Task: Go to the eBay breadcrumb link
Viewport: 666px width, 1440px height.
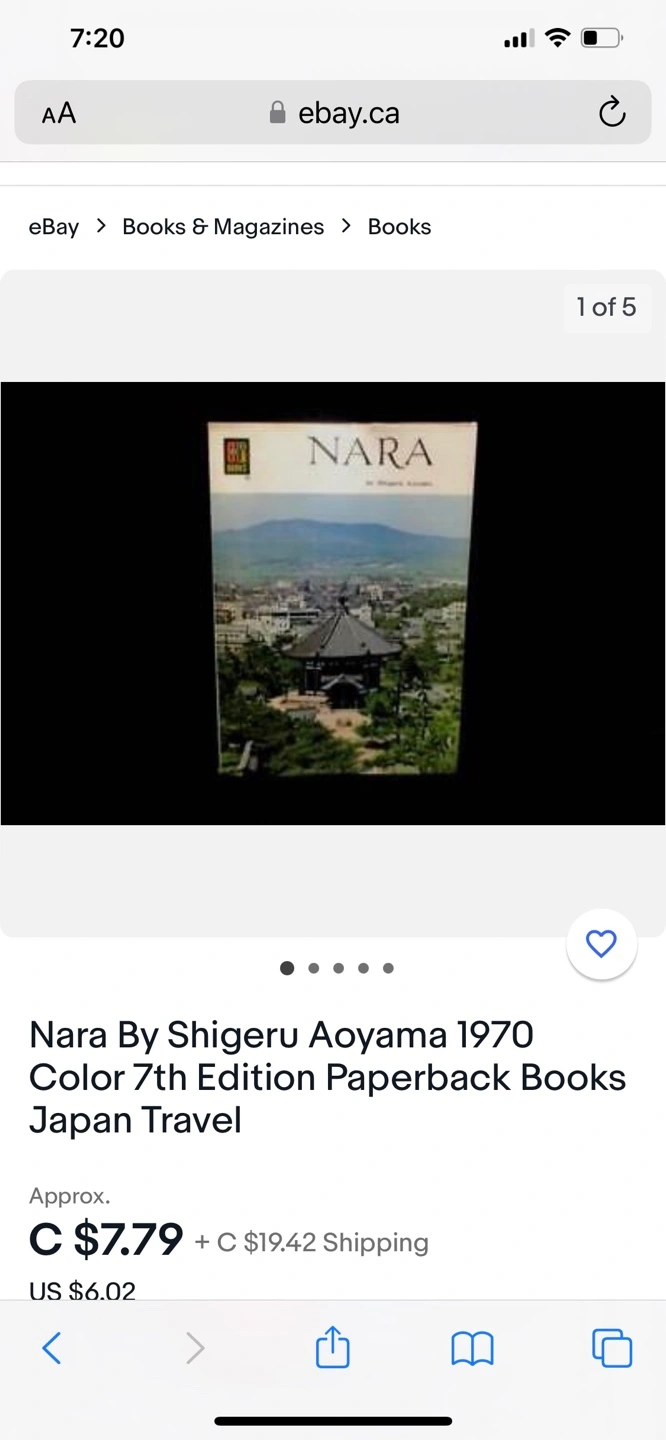Action: 53,227
